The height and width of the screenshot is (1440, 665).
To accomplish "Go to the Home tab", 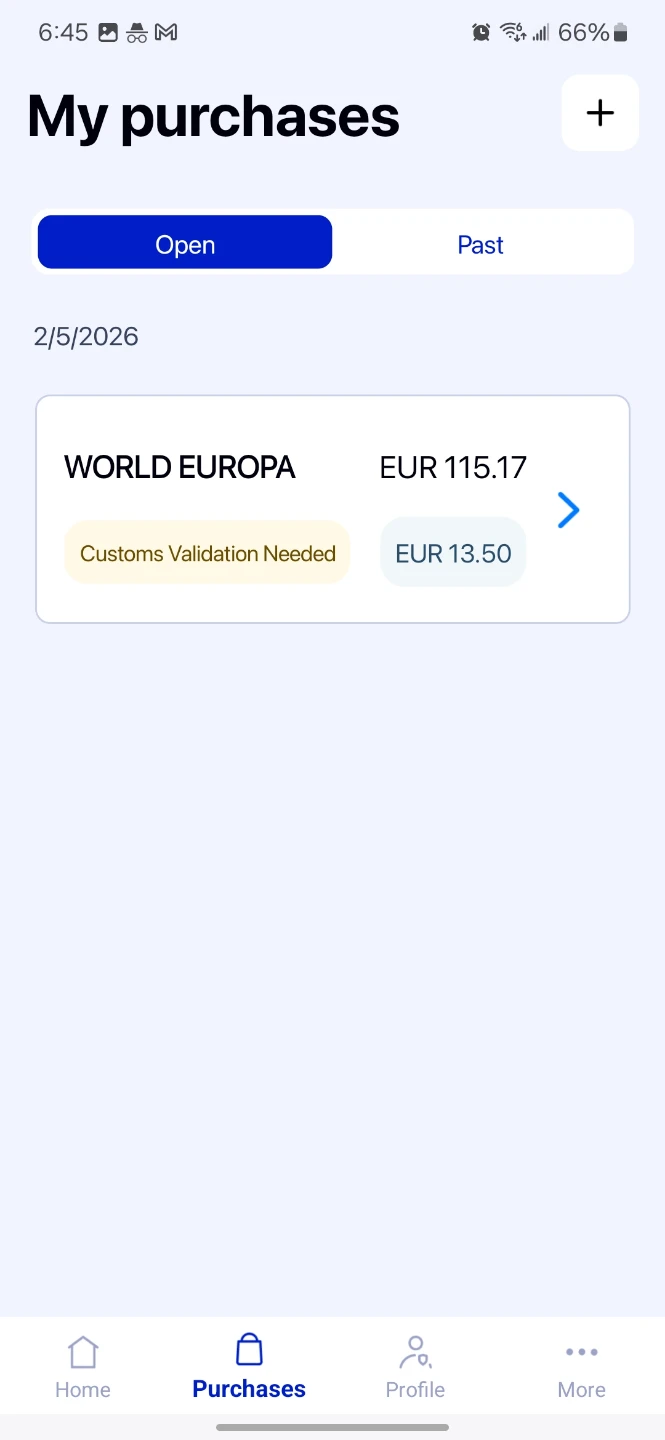I will point(83,1367).
